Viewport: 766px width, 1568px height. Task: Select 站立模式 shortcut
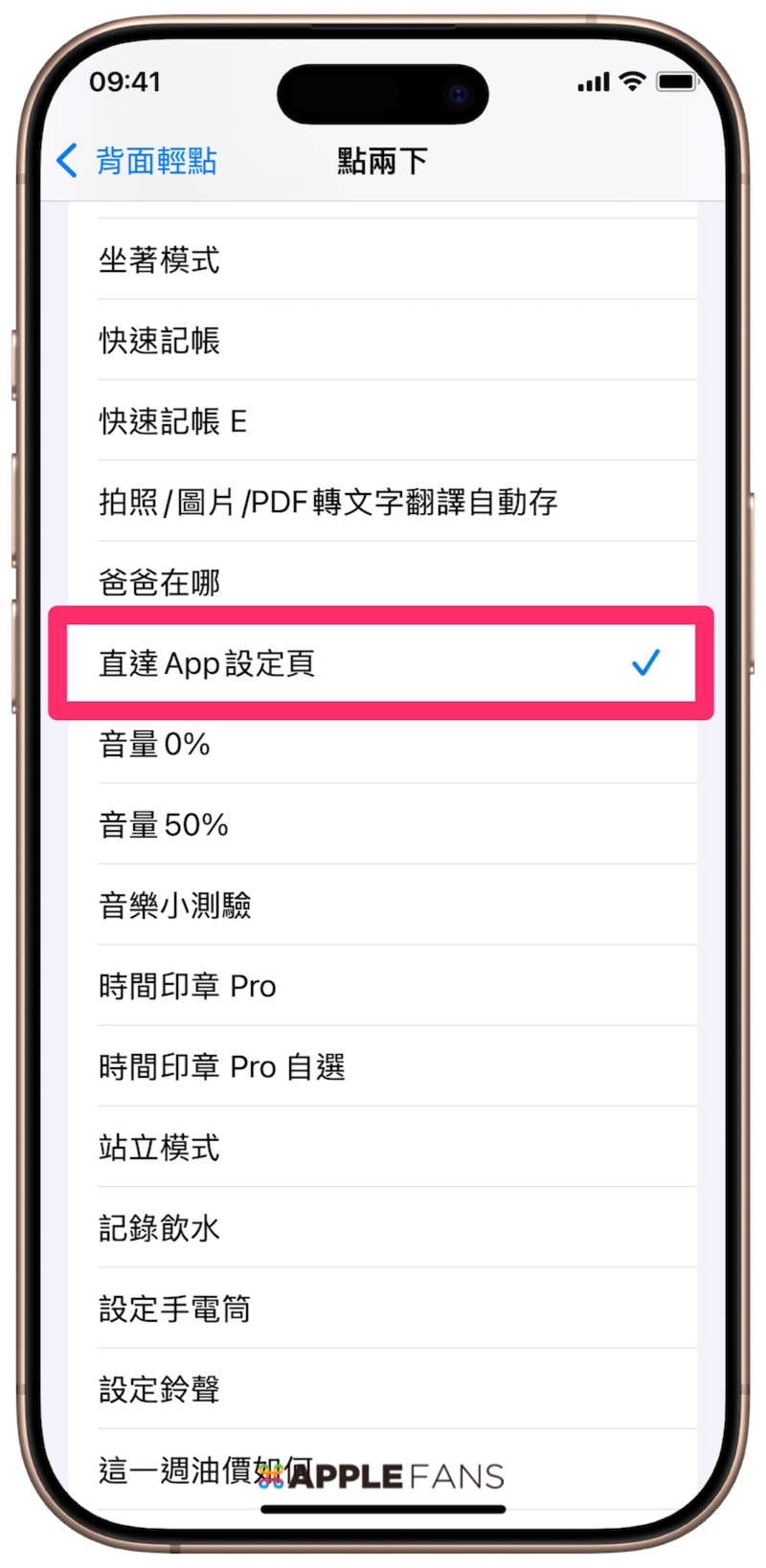point(159,1147)
